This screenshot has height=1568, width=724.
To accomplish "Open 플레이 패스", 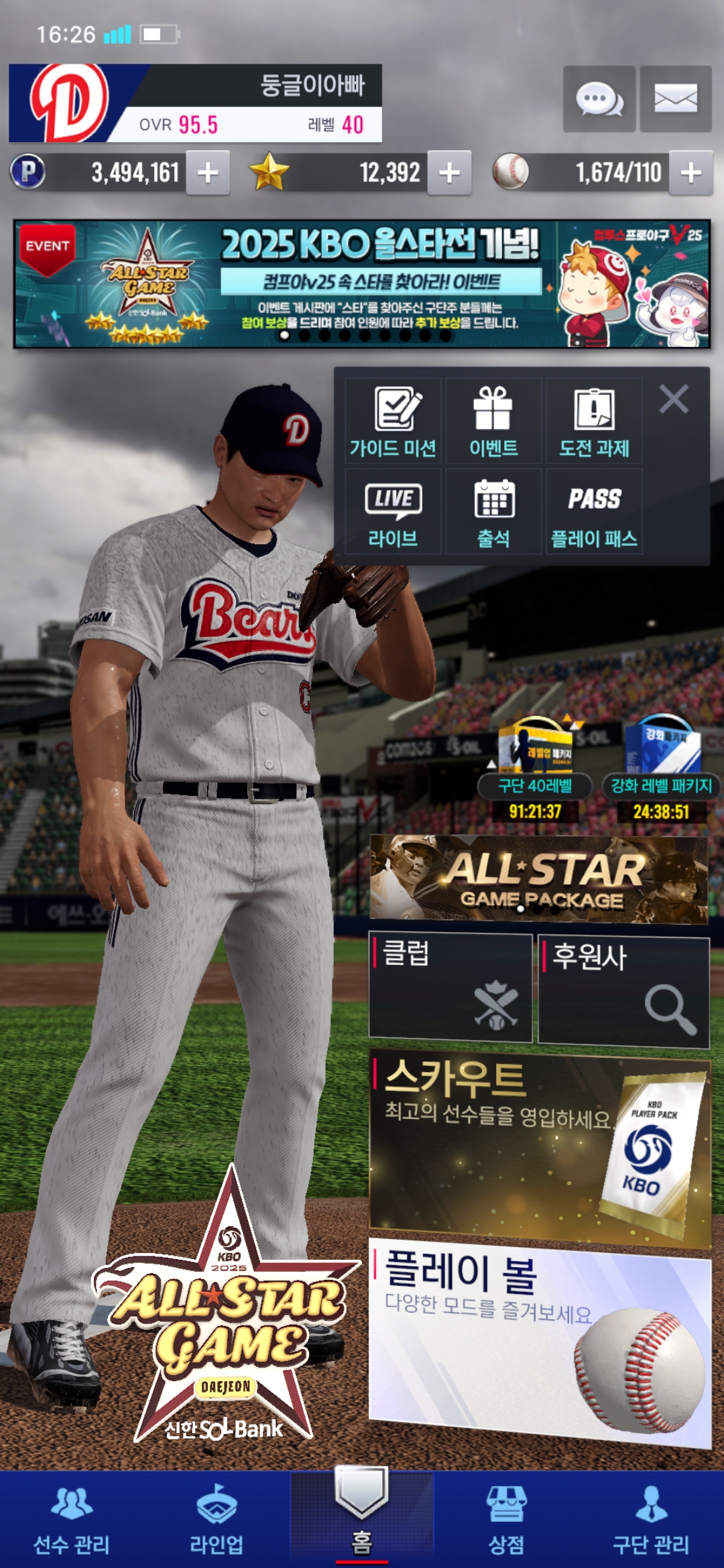I will (x=594, y=512).
